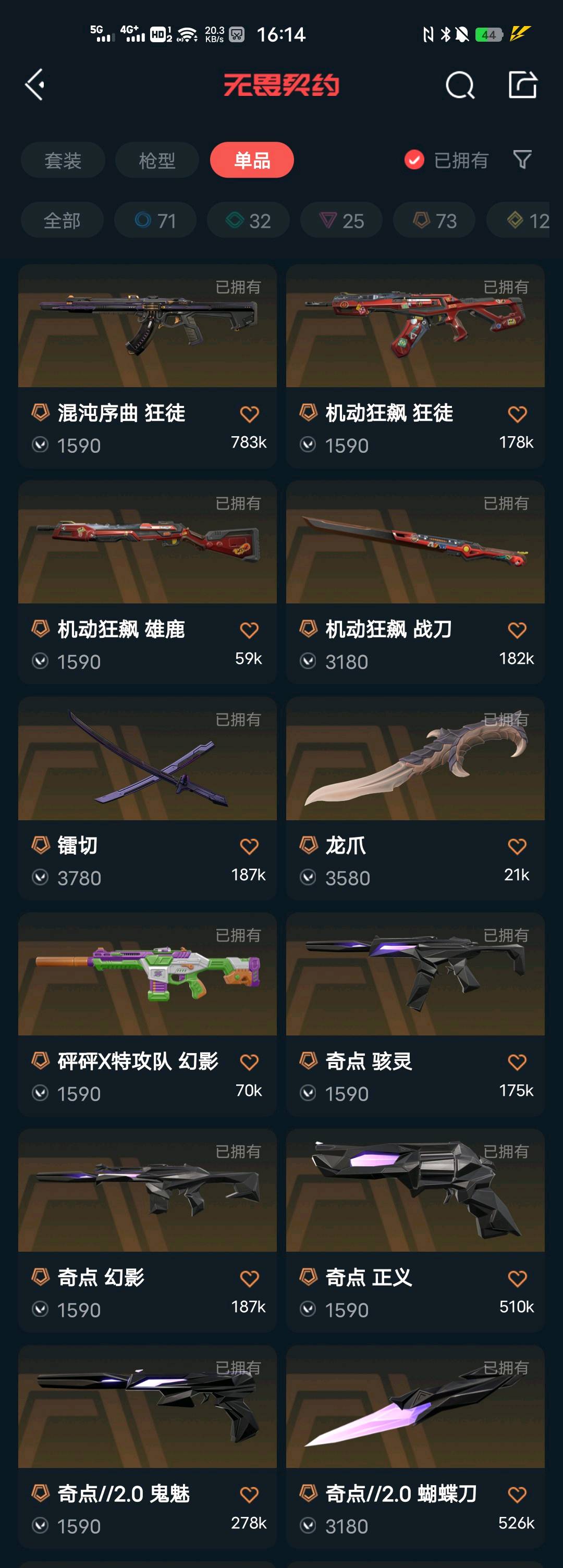Select the 单品 tab
This screenshot has height=1568, width=563.
pyautogui.click(x=252, y=160)
